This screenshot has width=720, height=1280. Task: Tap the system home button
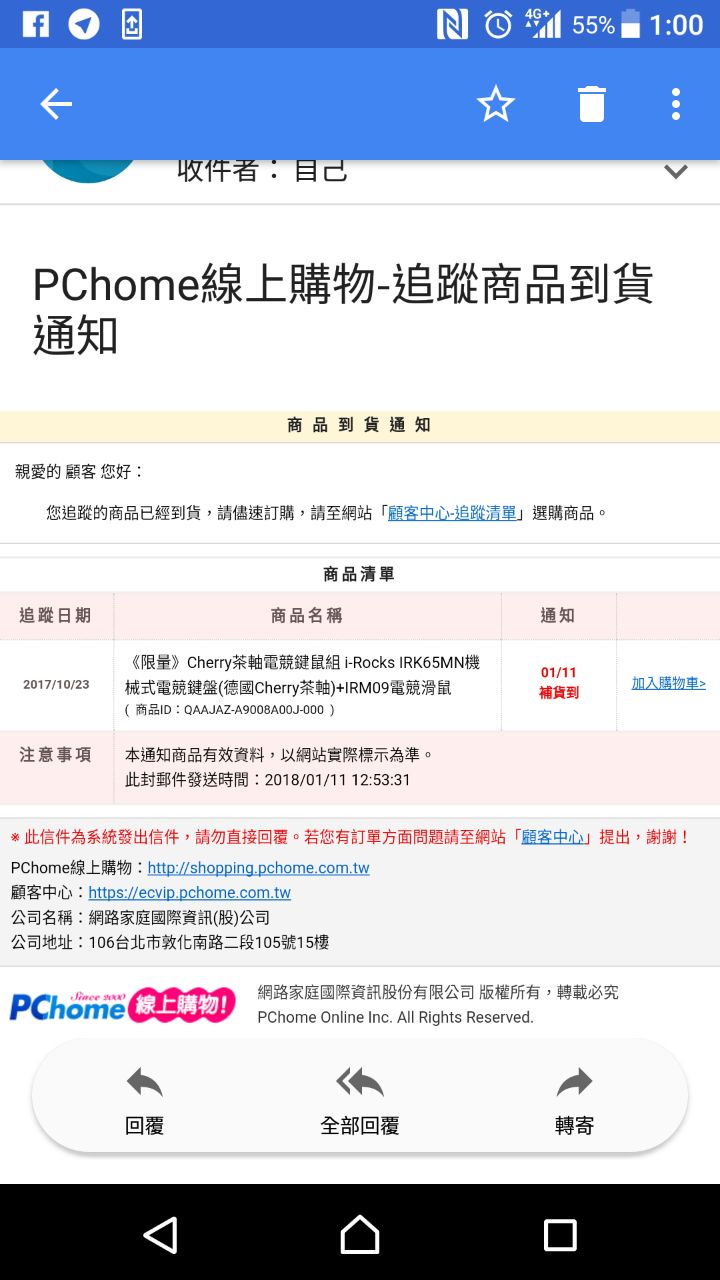(x=360, y=1235)
